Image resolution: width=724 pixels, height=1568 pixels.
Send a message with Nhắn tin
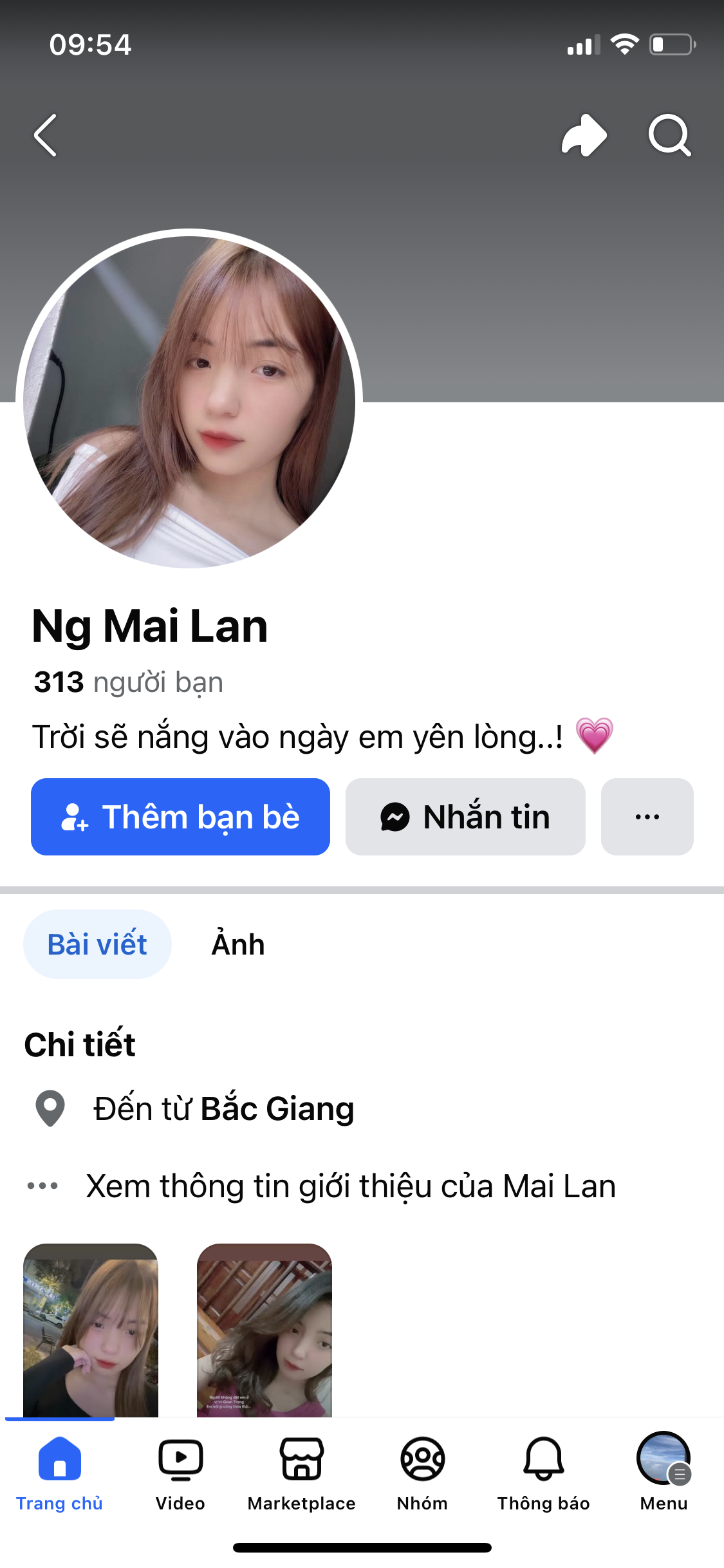point(465,817)
